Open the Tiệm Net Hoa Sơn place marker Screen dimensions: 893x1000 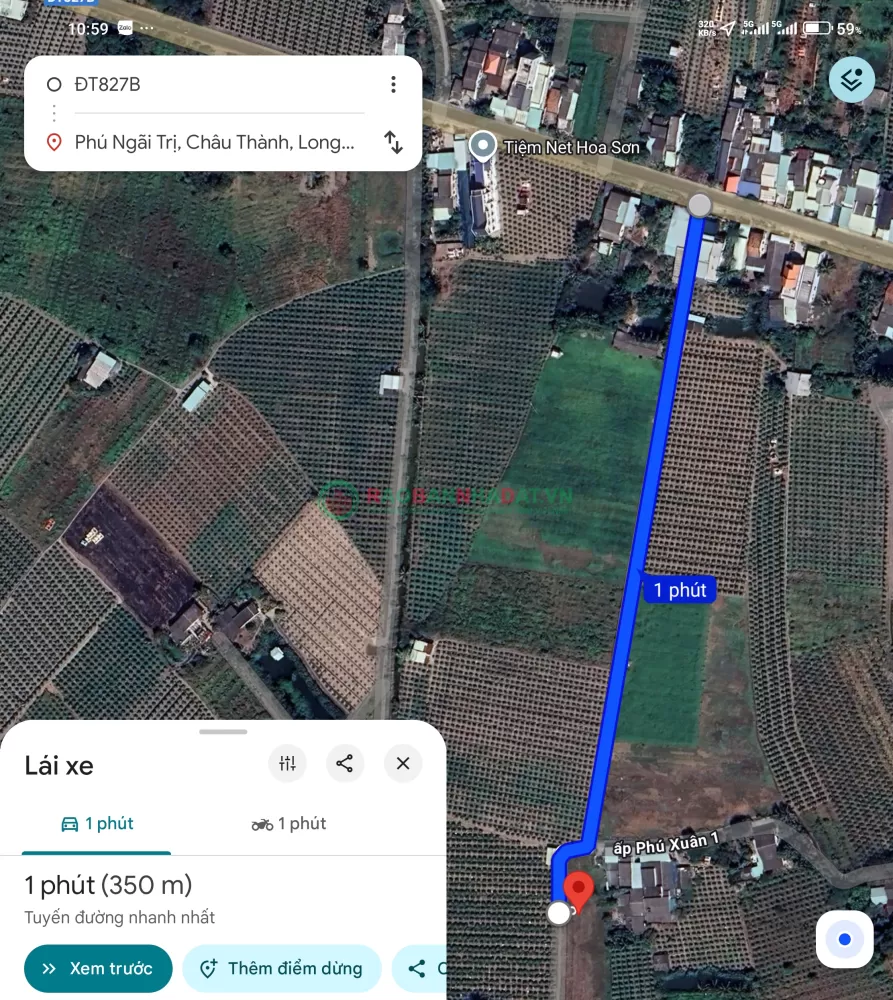(483, 147)
